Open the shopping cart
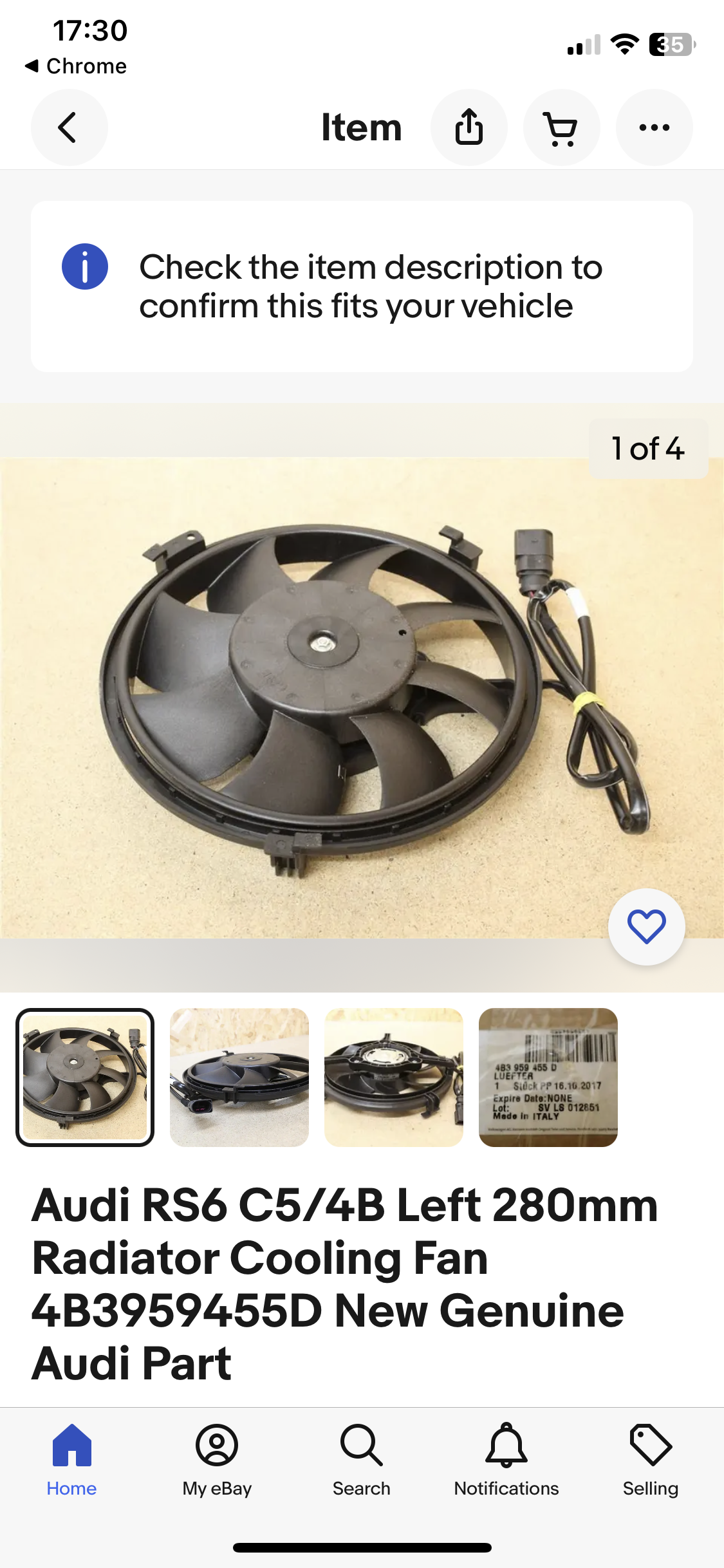 pyautogui.click(x=561, y=127)
